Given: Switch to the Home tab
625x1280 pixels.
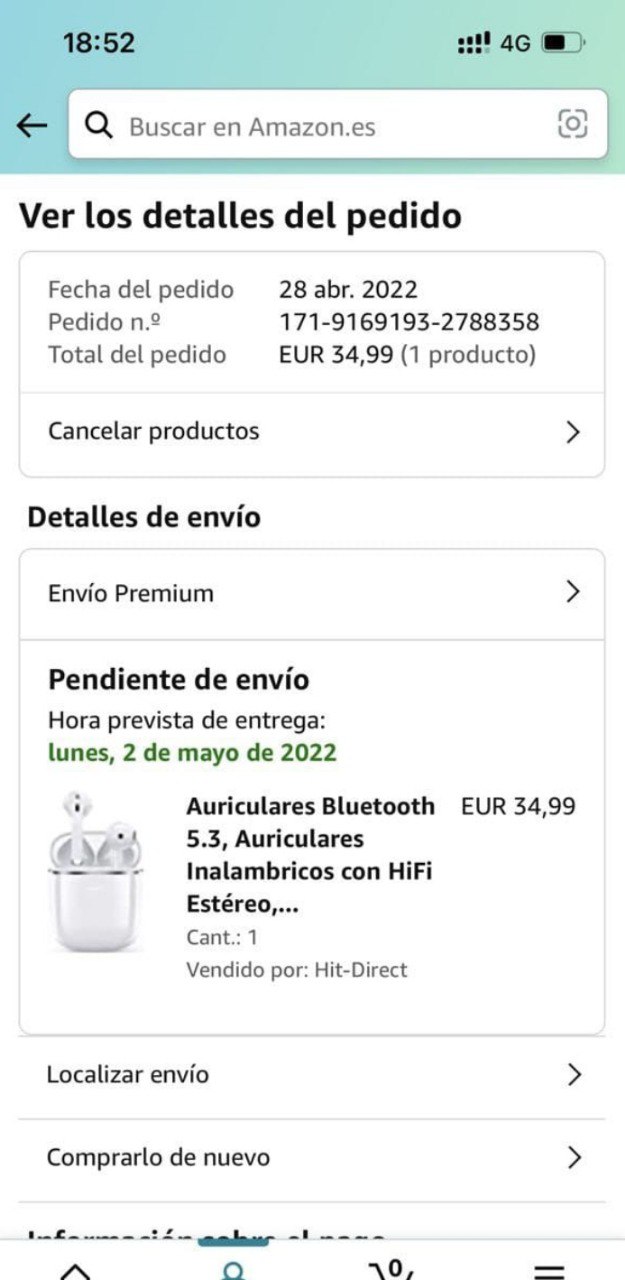Looking at the screenshot, I should pyautogui.click(x=77, y=1268).
